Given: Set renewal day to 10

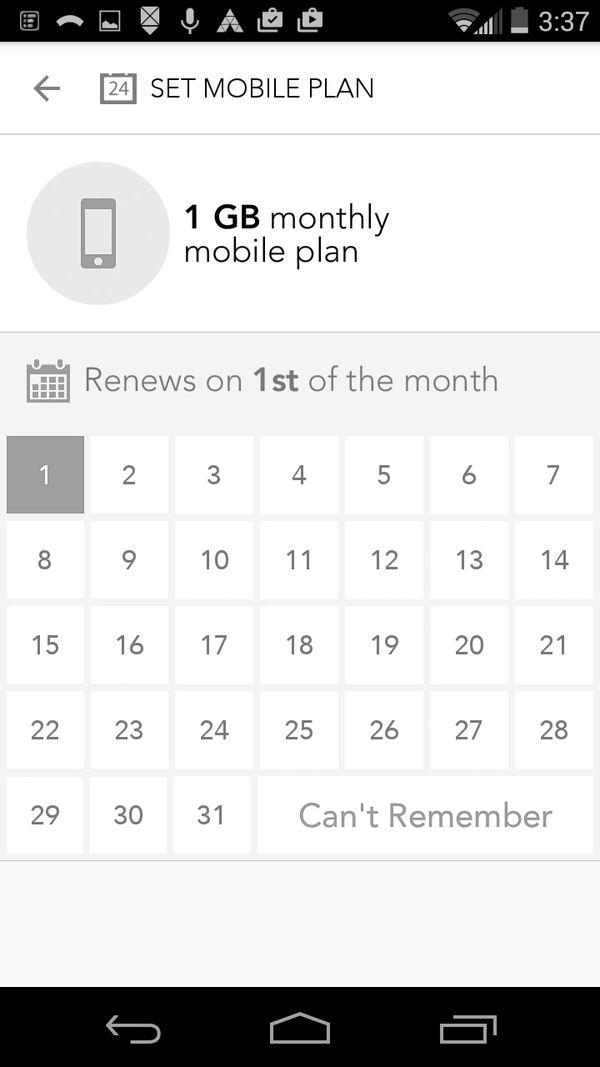Looking at the screenshot, I should point(214,559).
